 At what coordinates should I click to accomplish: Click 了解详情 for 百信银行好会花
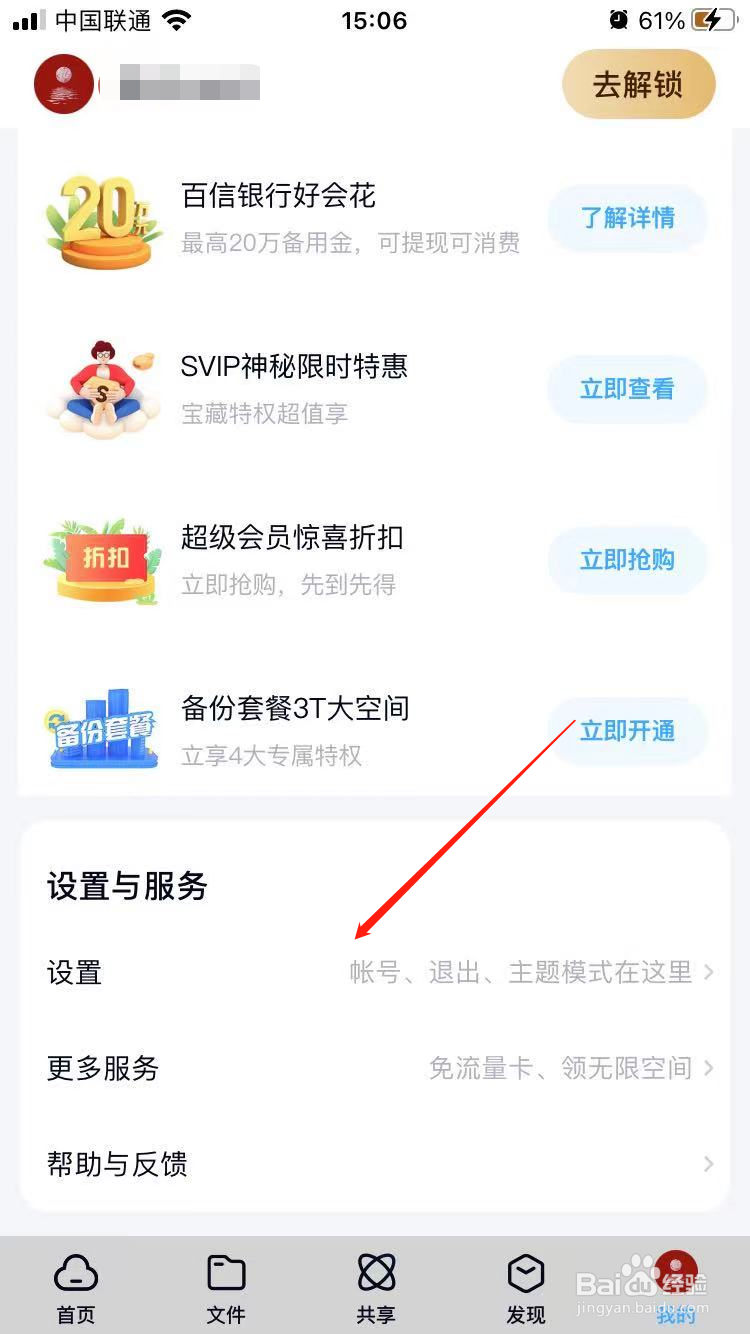tap(627, 218)
